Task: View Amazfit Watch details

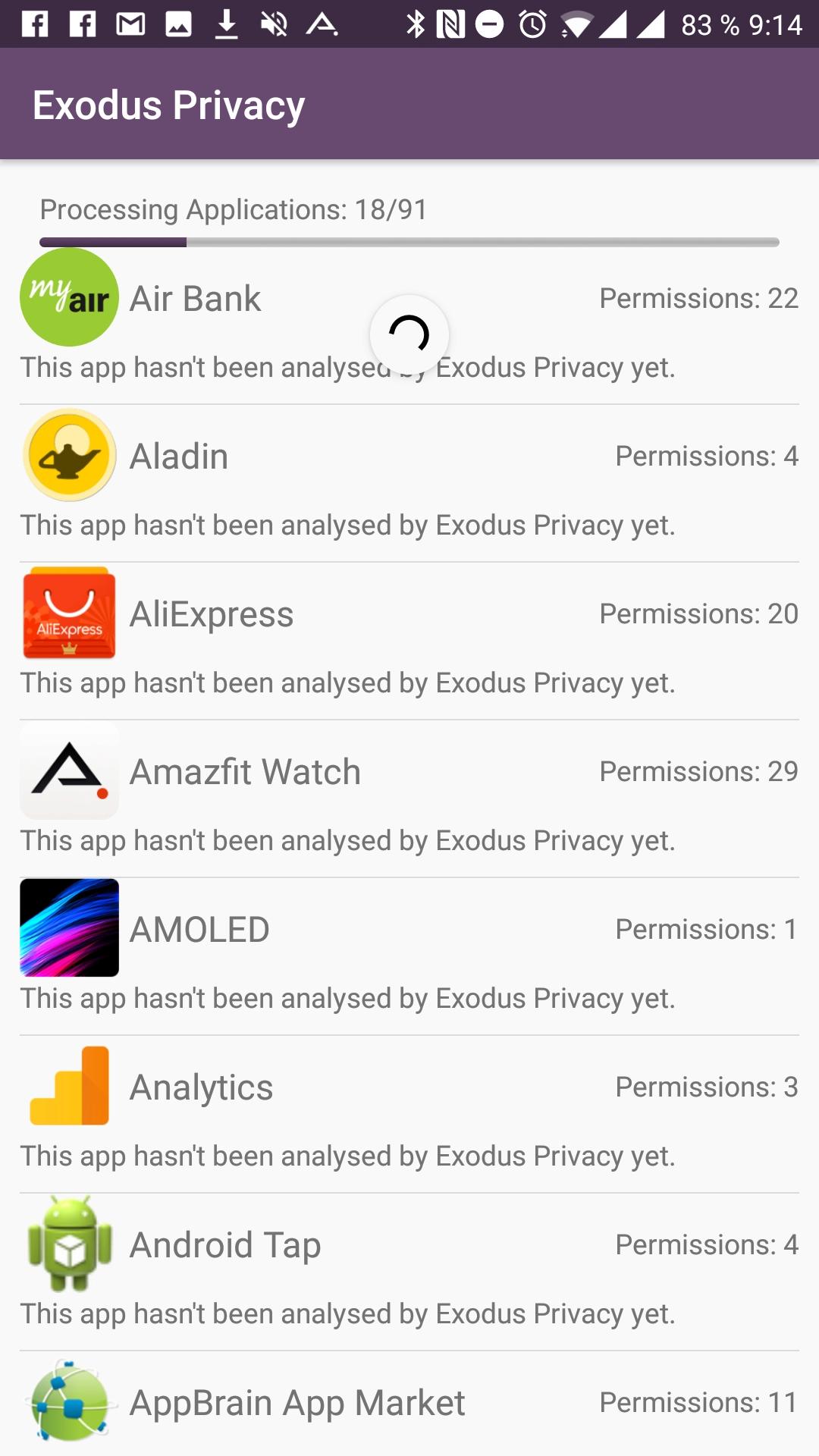Action: [409, 799]
